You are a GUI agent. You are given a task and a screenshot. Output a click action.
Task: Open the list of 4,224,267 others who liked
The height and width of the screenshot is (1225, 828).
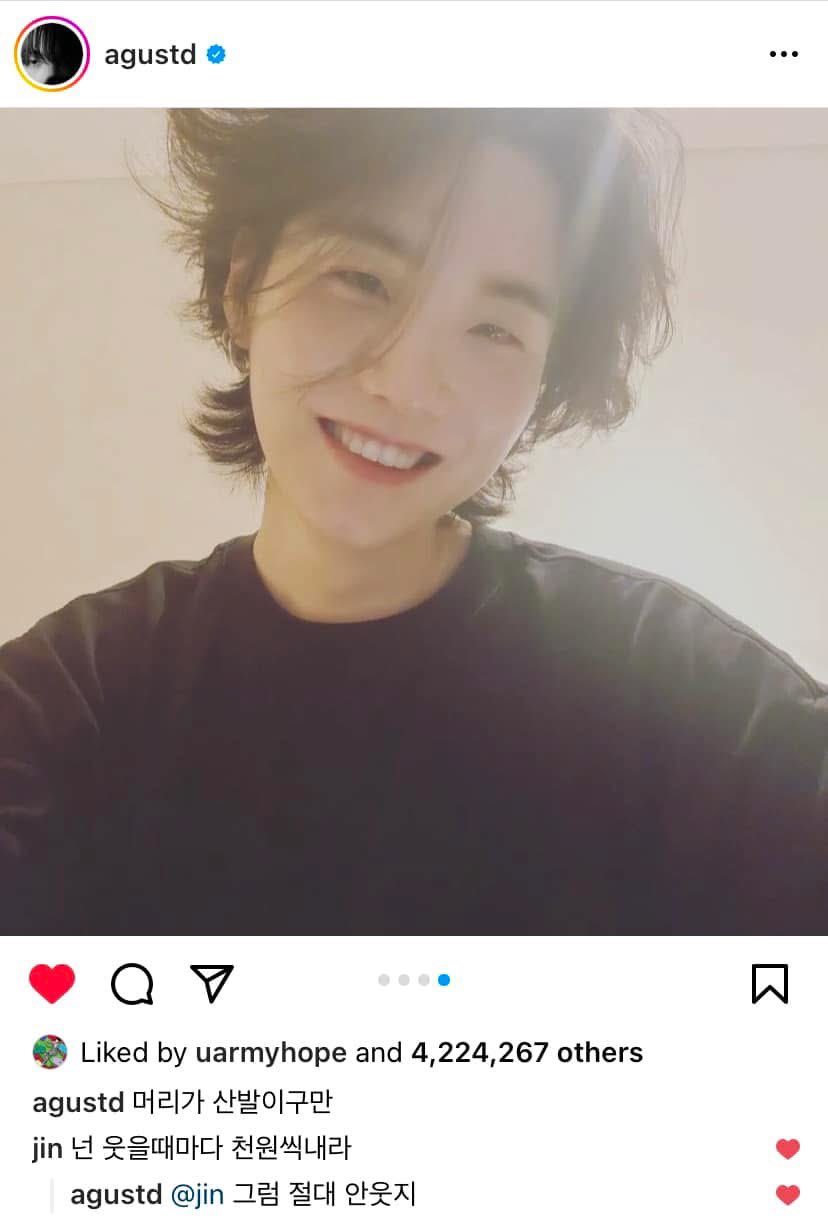[x=527, y=1053]
